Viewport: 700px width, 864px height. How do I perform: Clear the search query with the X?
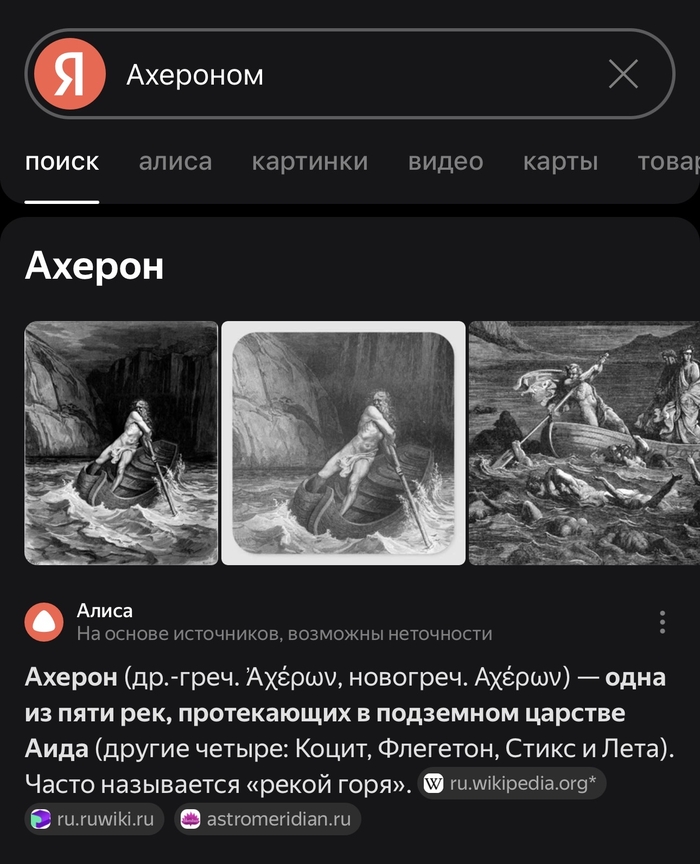pyautogui.click(x=623, y=74)
